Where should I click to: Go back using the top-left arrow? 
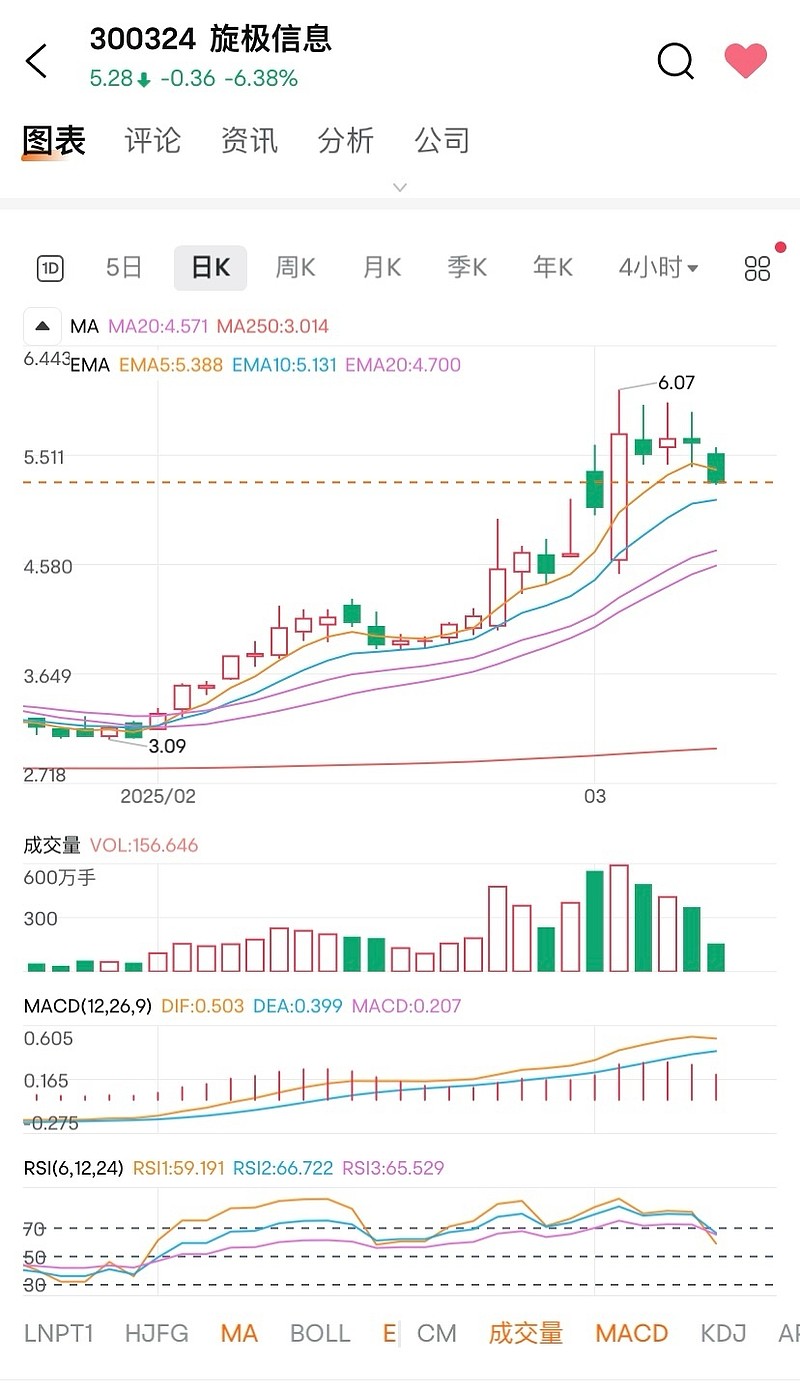pyautogui.click(x=36, y=61)
